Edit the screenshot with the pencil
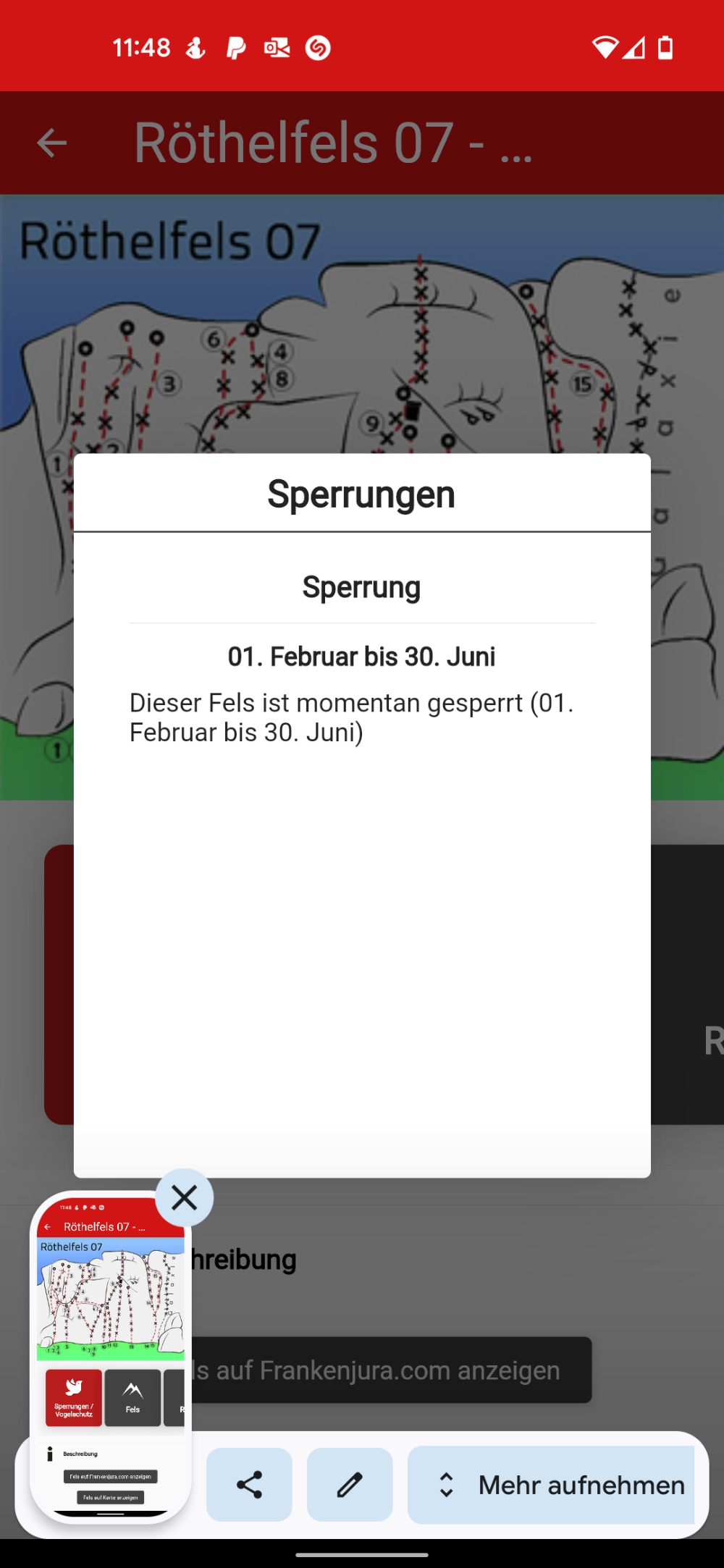The image size is (724, 1568). pos(350,1485)
